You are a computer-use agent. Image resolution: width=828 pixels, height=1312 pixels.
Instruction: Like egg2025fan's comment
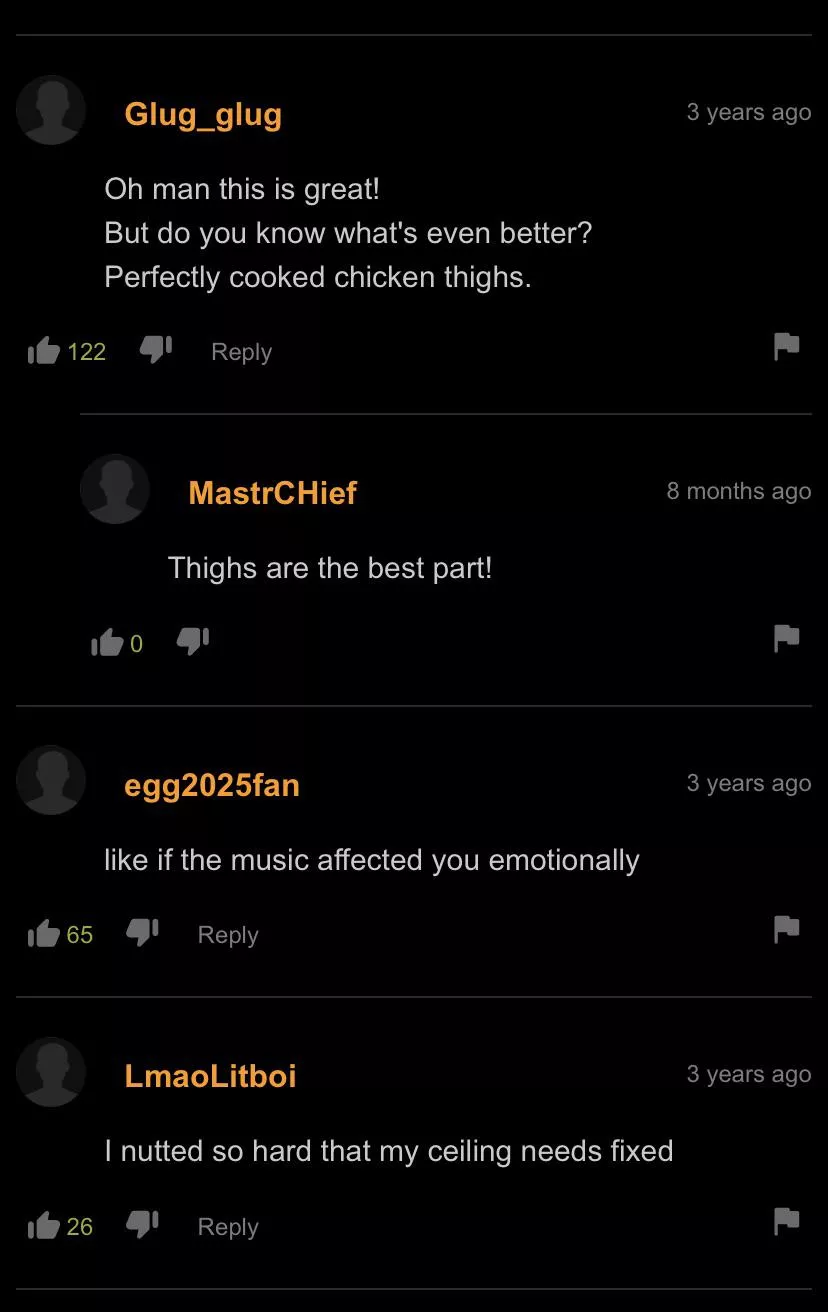[43, 934]
